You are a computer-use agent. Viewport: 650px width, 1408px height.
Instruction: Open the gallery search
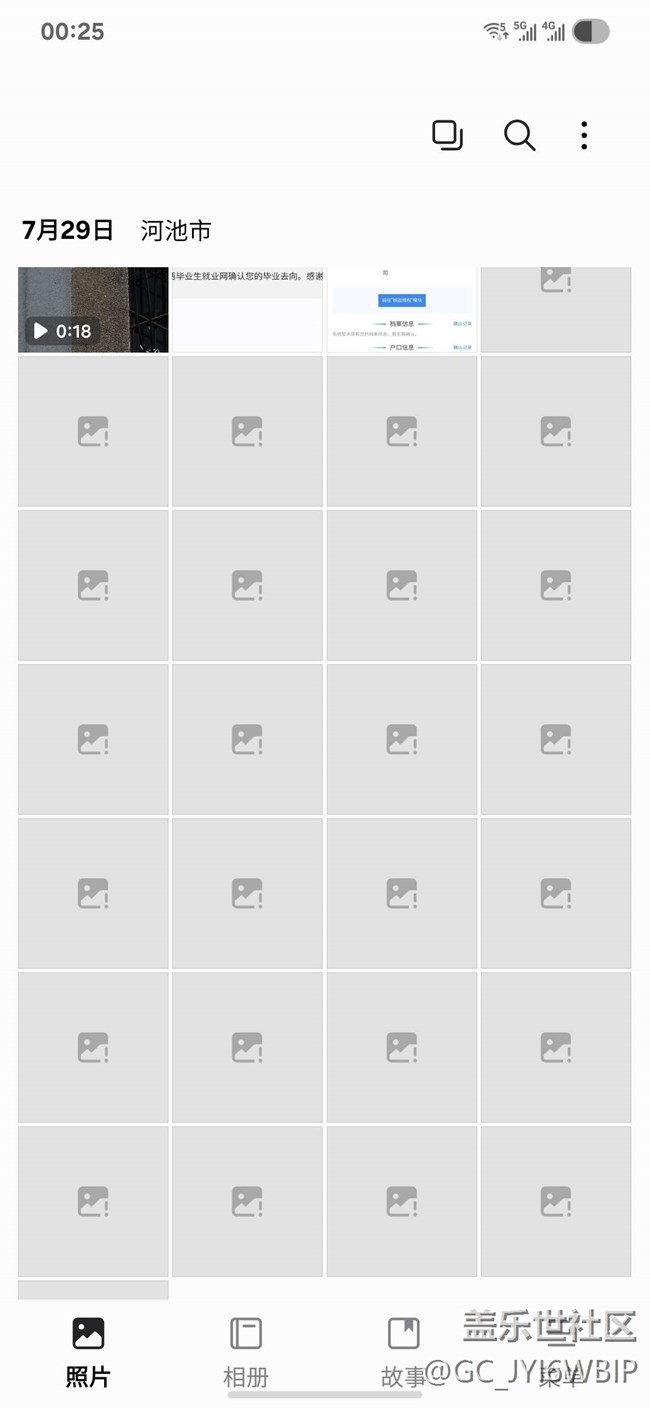point(519,135)
